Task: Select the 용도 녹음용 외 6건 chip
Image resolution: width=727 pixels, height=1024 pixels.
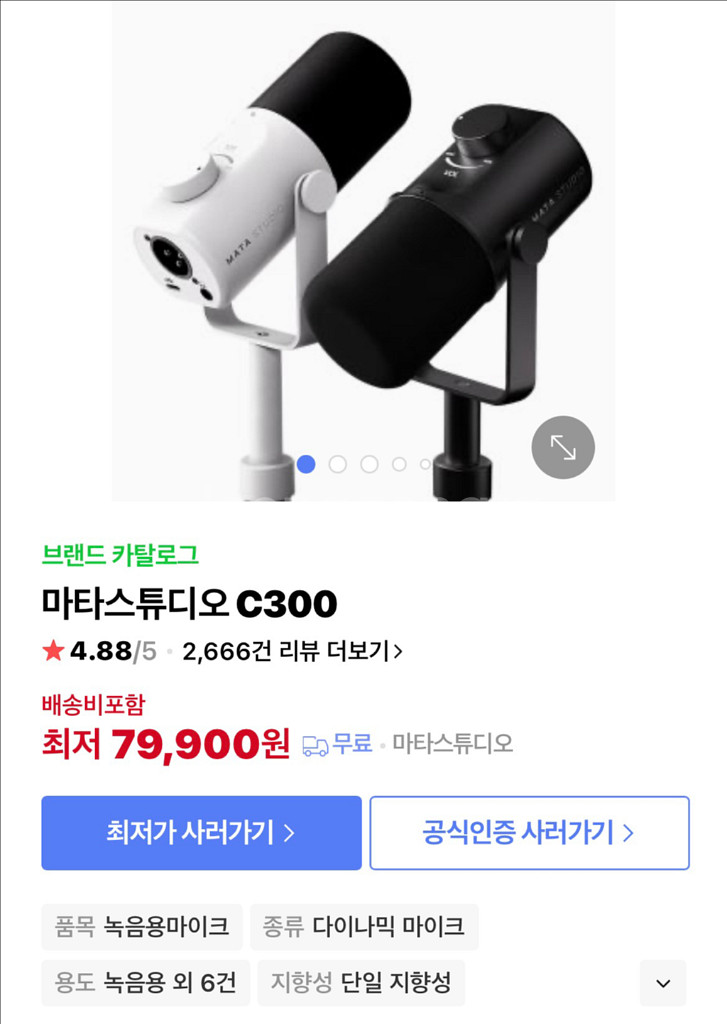Action: pyautogui.click(x=145, y=983)
